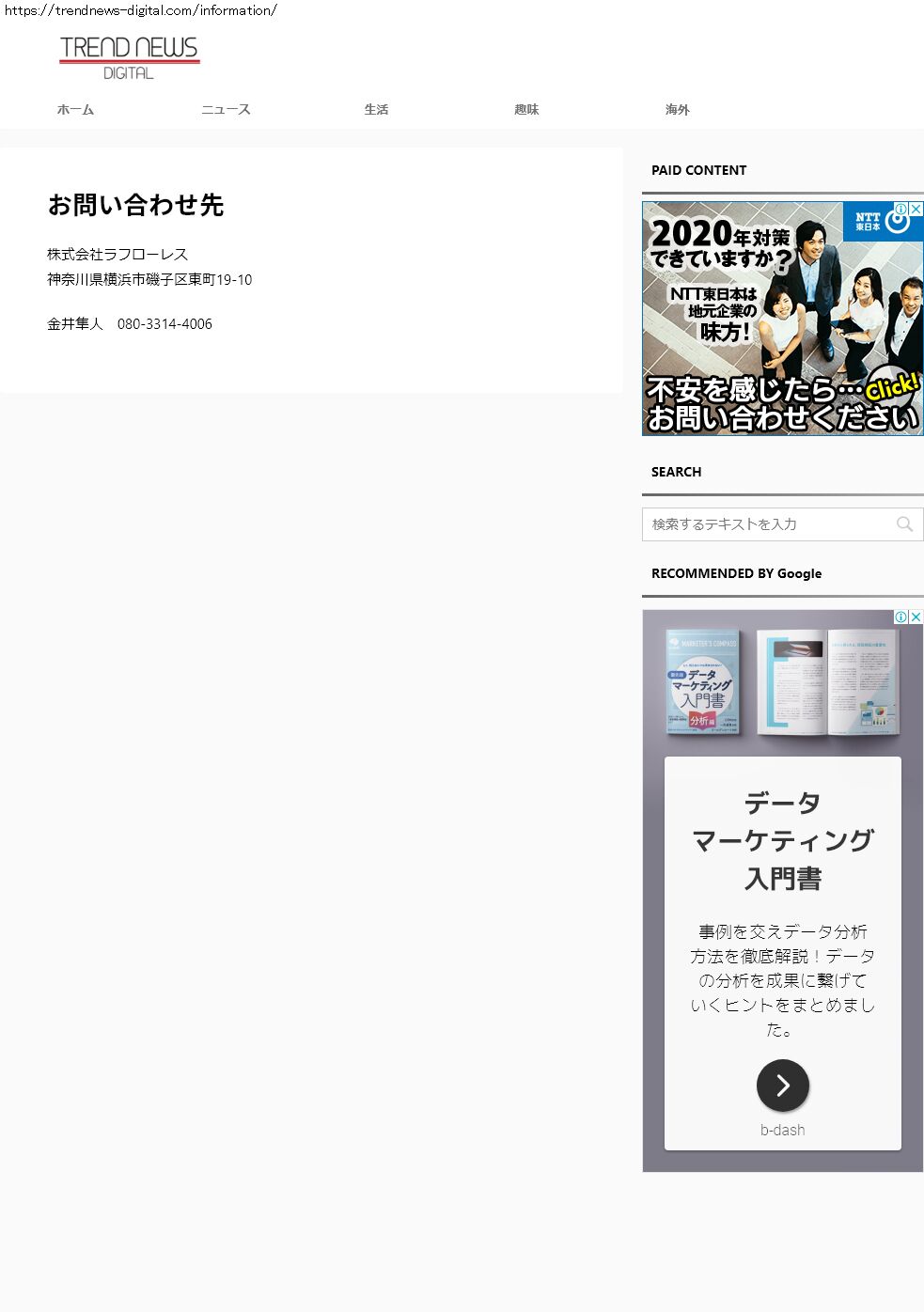
Task: Open ad info icon on b-dash ad
Action: (x=901, y=617)
